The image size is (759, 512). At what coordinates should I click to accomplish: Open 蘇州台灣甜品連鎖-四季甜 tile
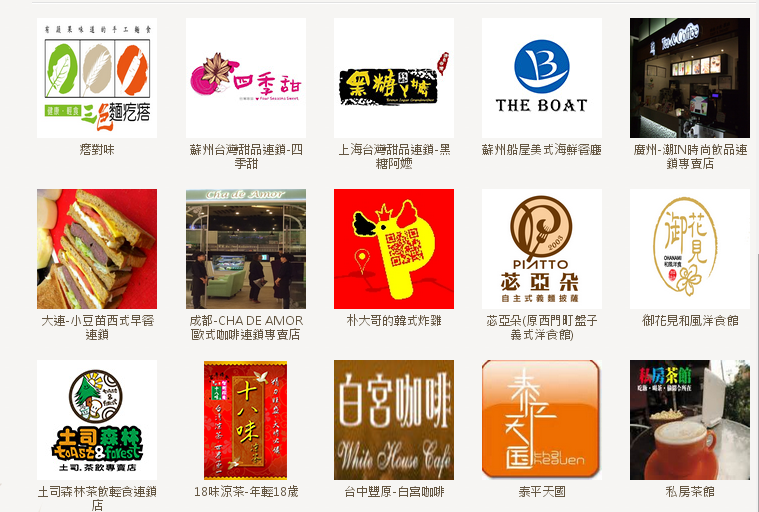coord(246,78)
